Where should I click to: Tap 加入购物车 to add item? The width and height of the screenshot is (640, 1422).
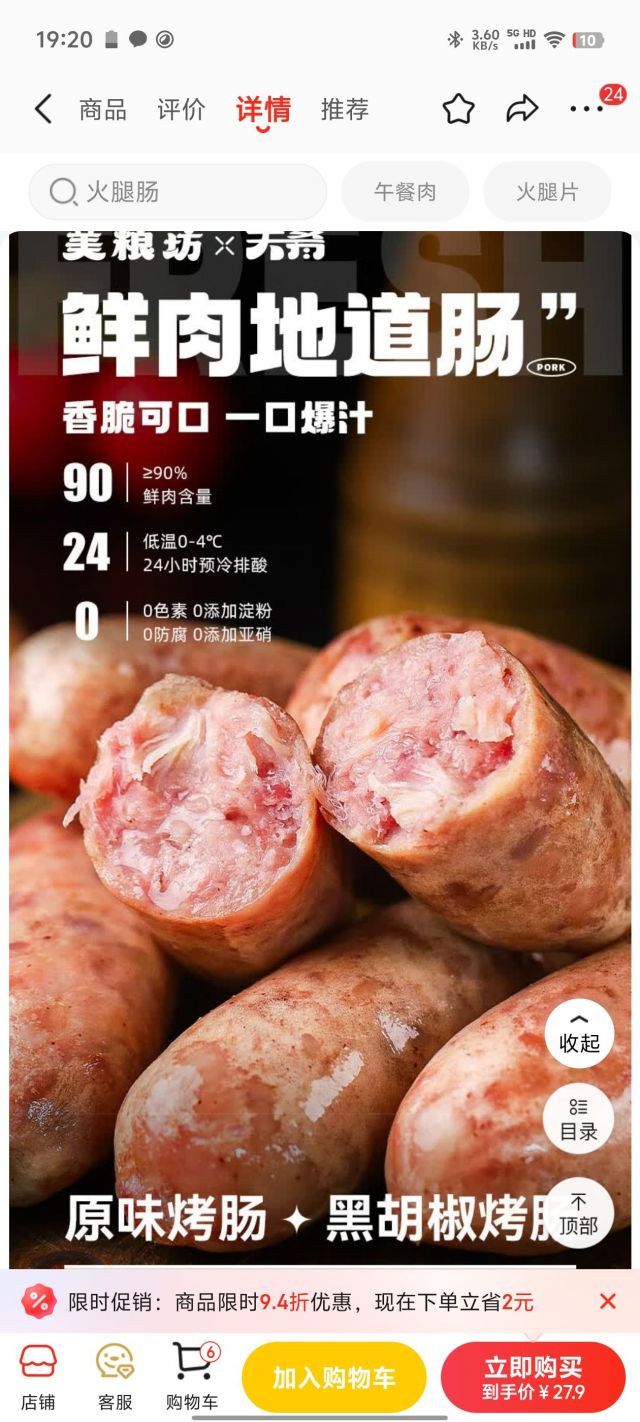(x=334, y=1377)
